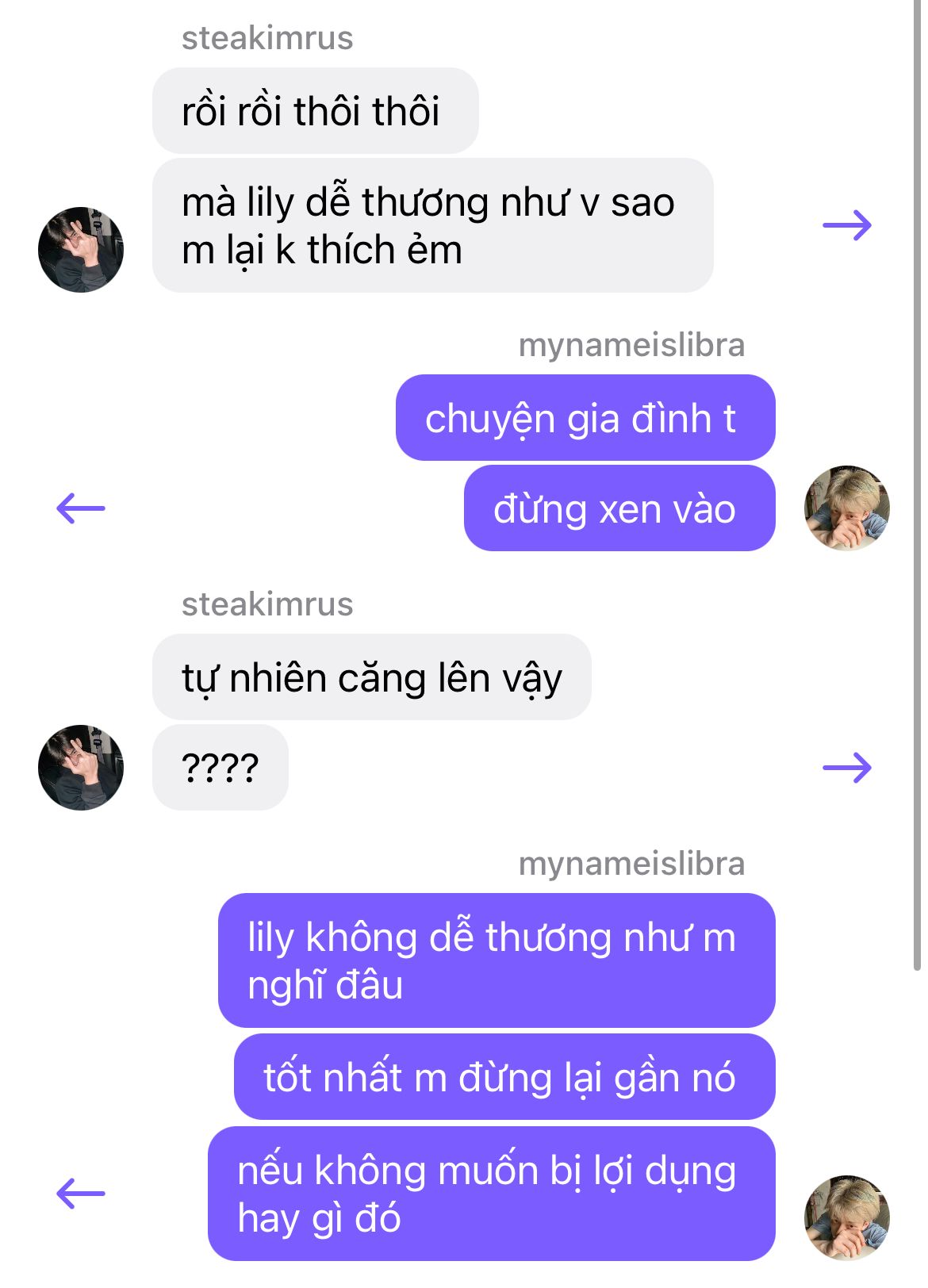Screen dimensions: 928x1288
Task: Select the "rồi rồi thôi thôi" message bubble
Action: click(316, 111)
